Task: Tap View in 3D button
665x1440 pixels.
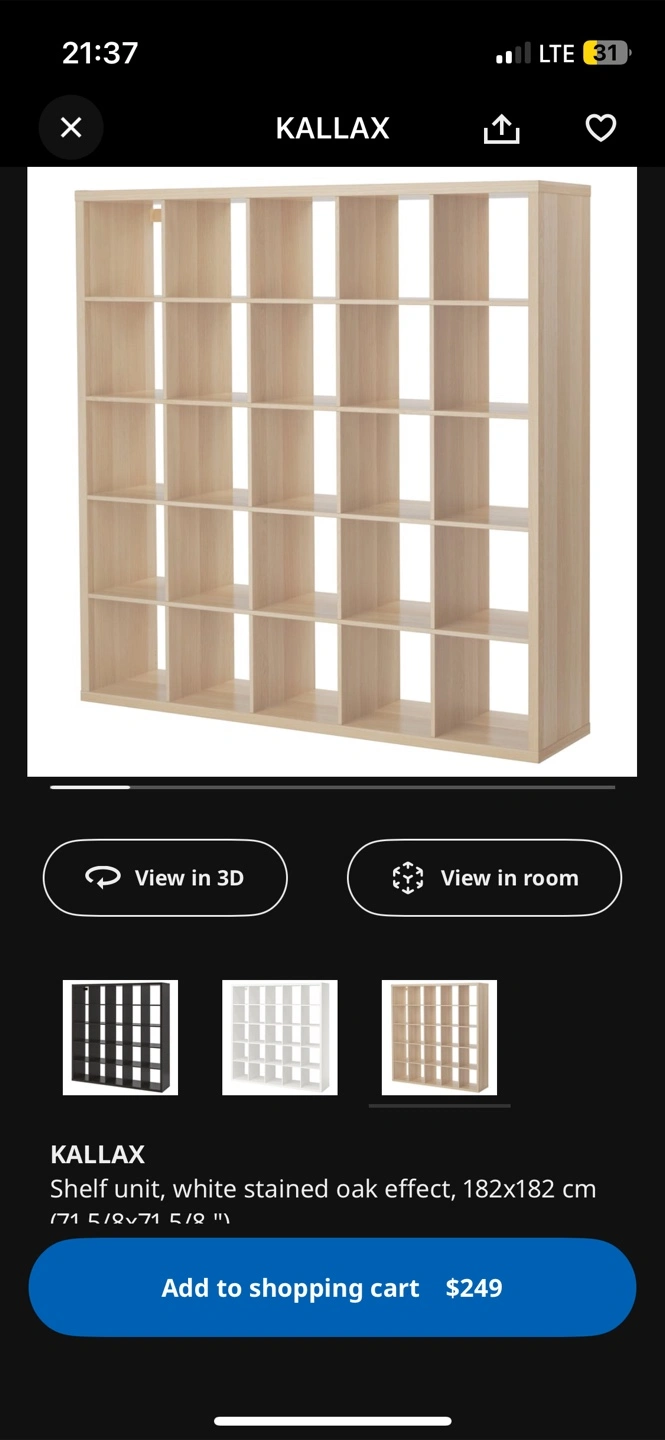Action: click(165, 878)
